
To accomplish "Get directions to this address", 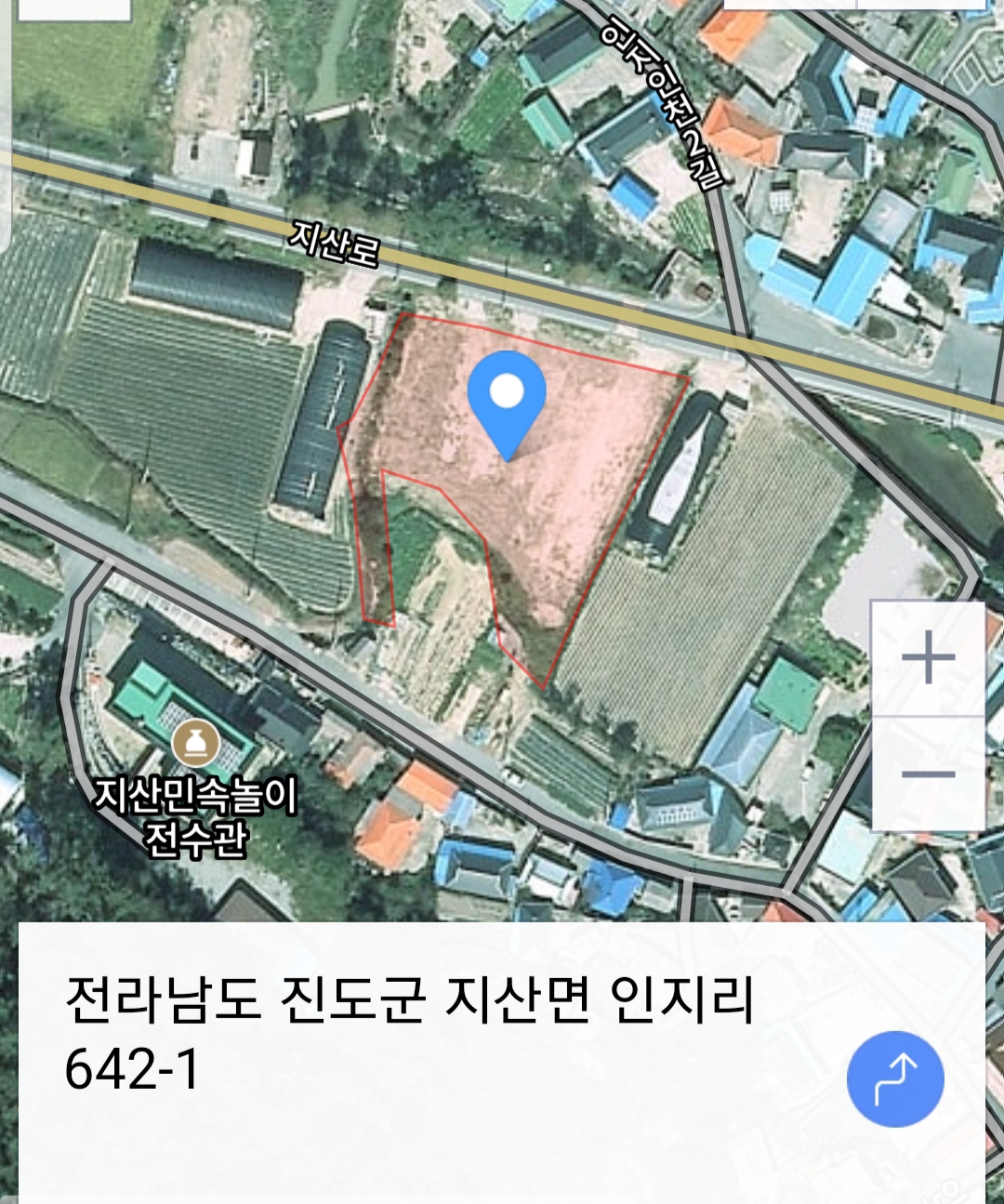I will tap(895, 1078).
